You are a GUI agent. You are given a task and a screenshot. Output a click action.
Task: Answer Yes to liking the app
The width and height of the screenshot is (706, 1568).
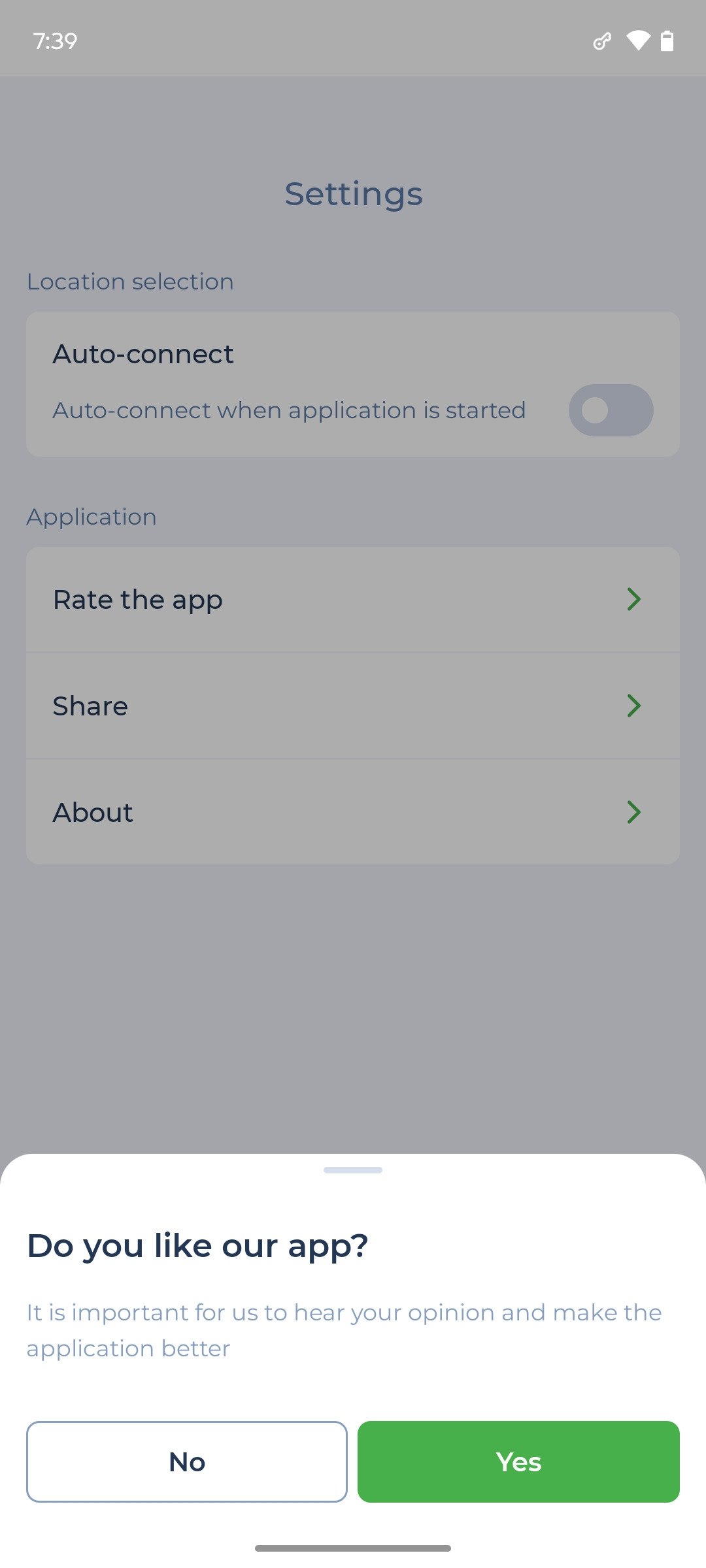coord(518,1462)
